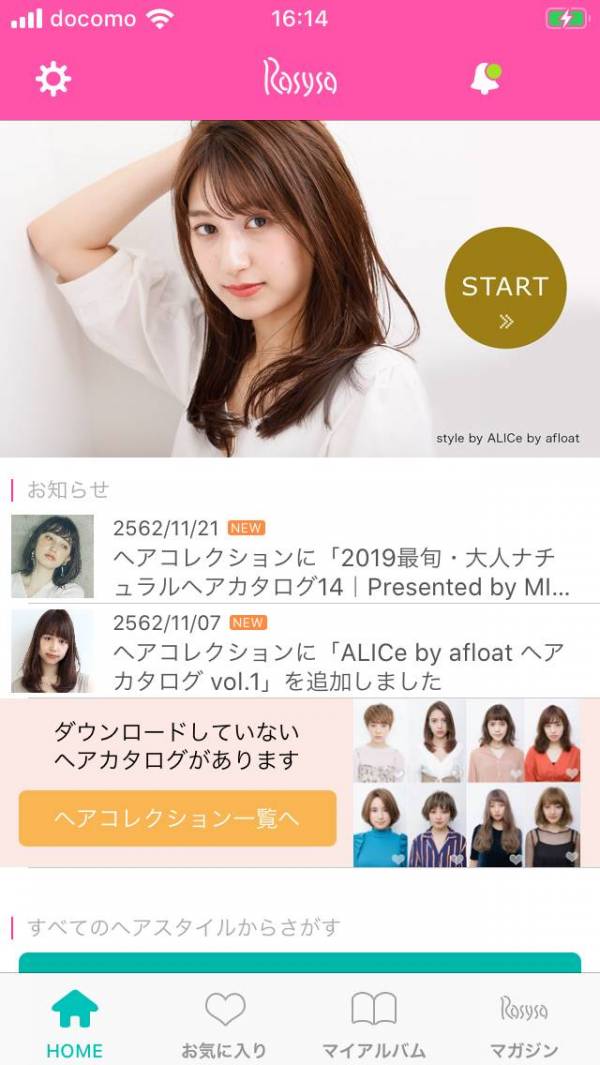
Task: Go to ヘアコレクション一覧へ
Action: click(x=177, y=818)
